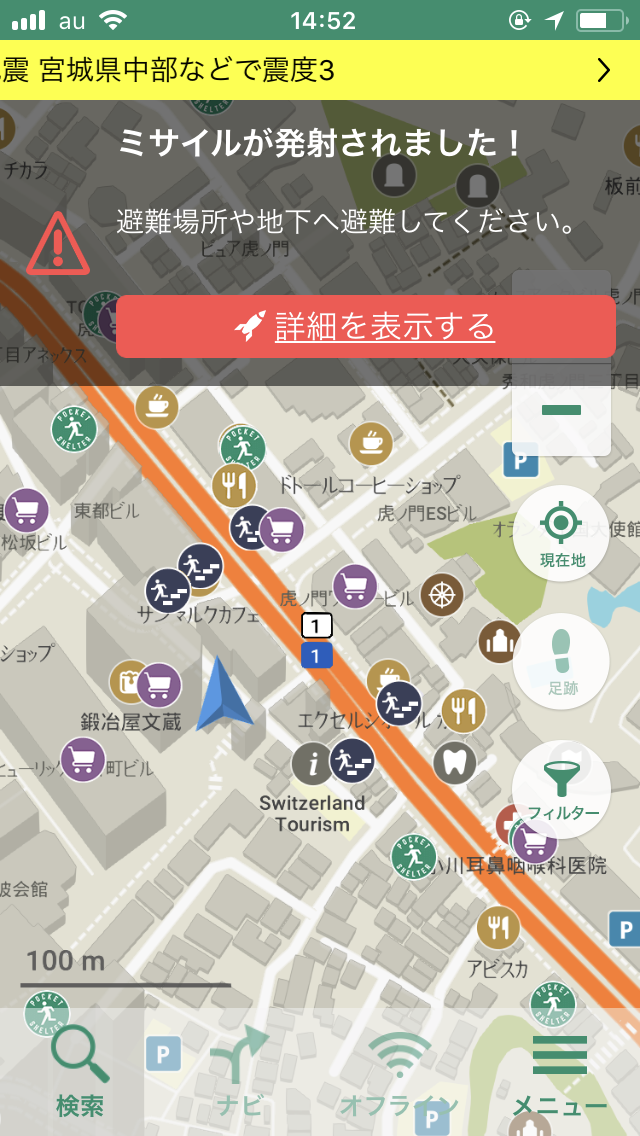Open the earthquake alert banner for 宮城県中部
The image size is (640, 1136).
tap(320, 70)
